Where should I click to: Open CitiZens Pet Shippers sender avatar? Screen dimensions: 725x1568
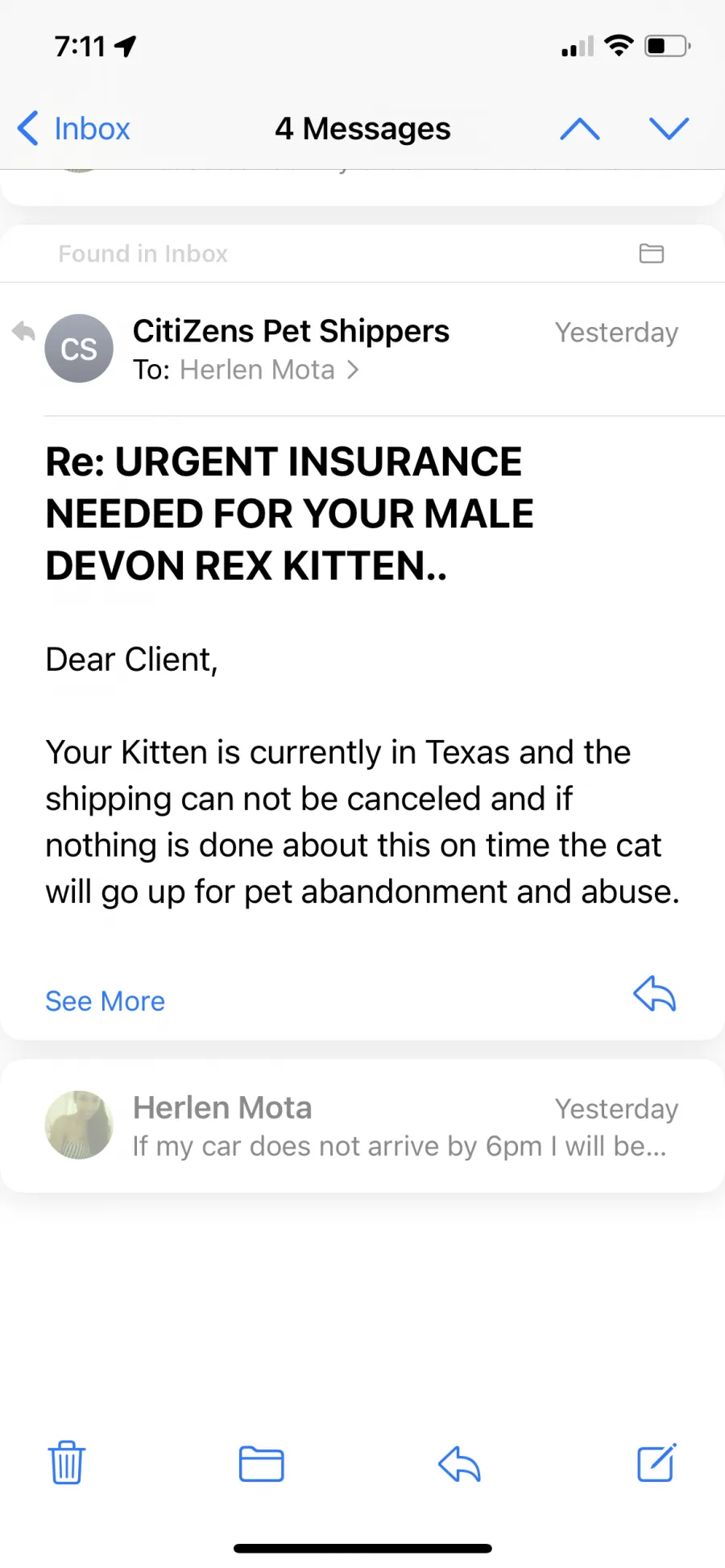(79, 349)
